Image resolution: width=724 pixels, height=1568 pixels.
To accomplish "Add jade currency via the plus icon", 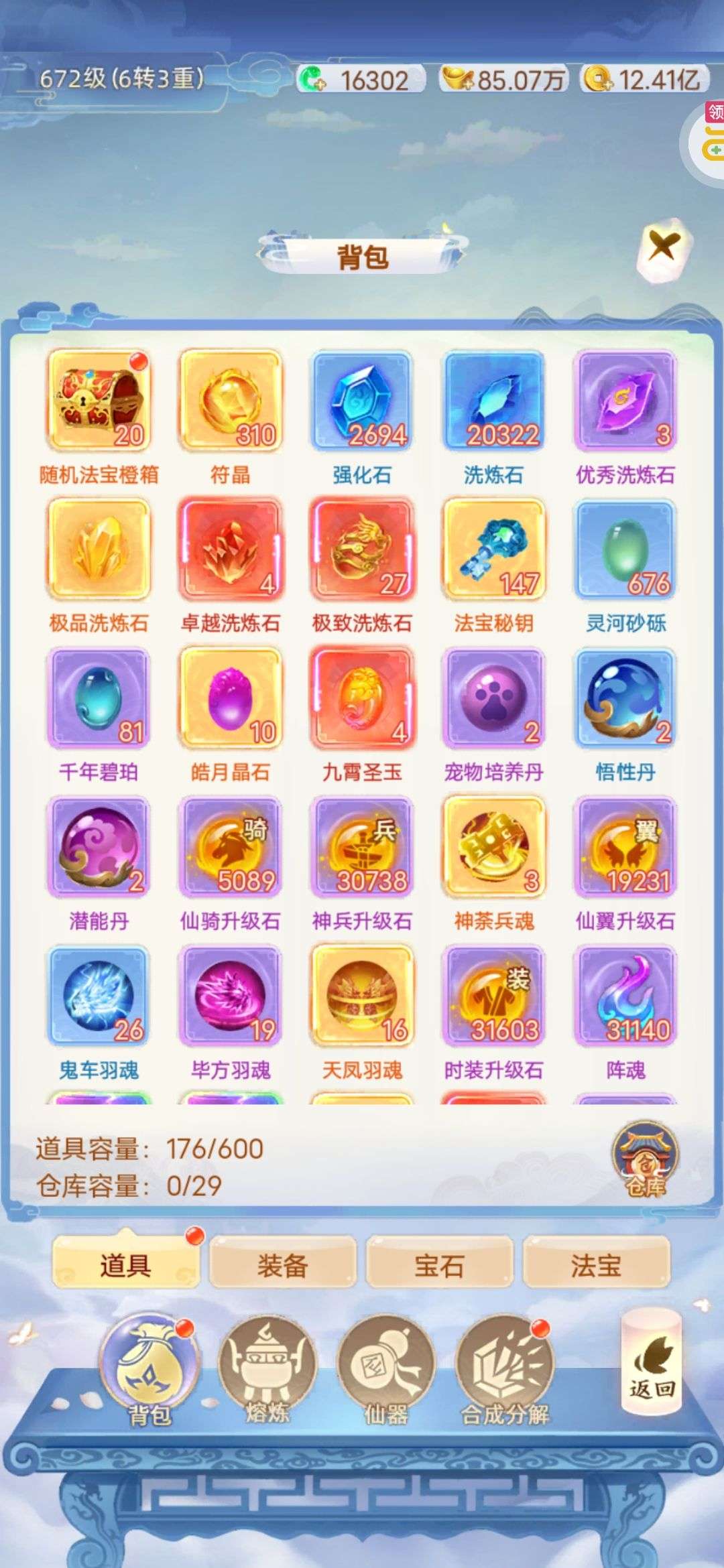I will [311, 80].
